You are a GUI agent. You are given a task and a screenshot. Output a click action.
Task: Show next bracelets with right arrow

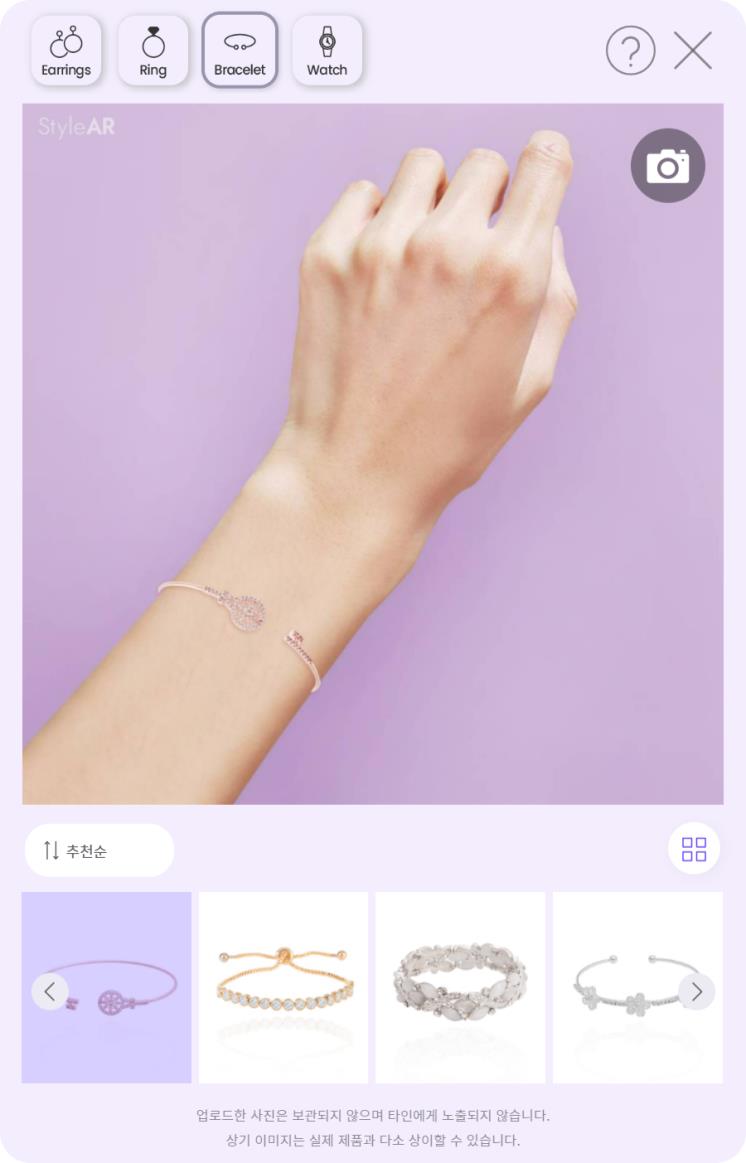(x=696, y=991)
